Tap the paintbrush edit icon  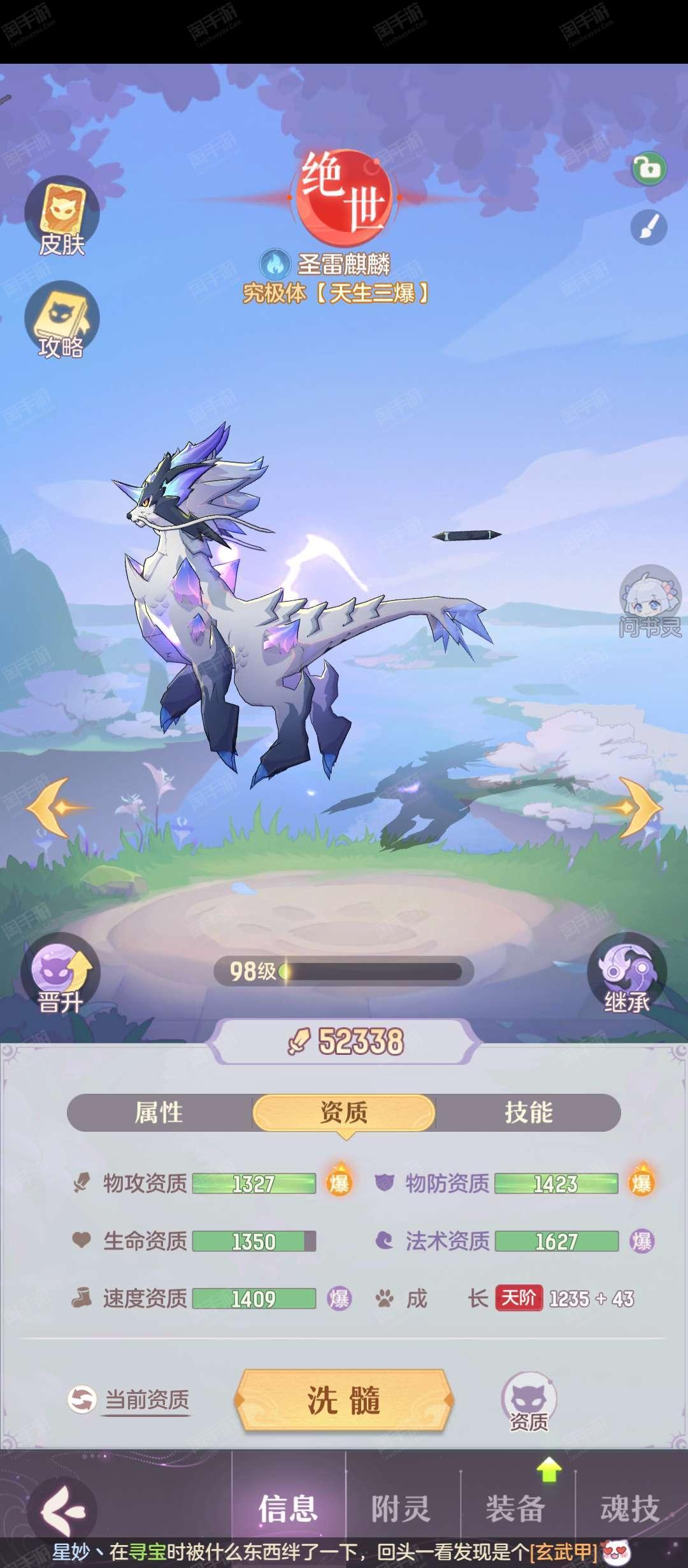[x=649, y=228]
